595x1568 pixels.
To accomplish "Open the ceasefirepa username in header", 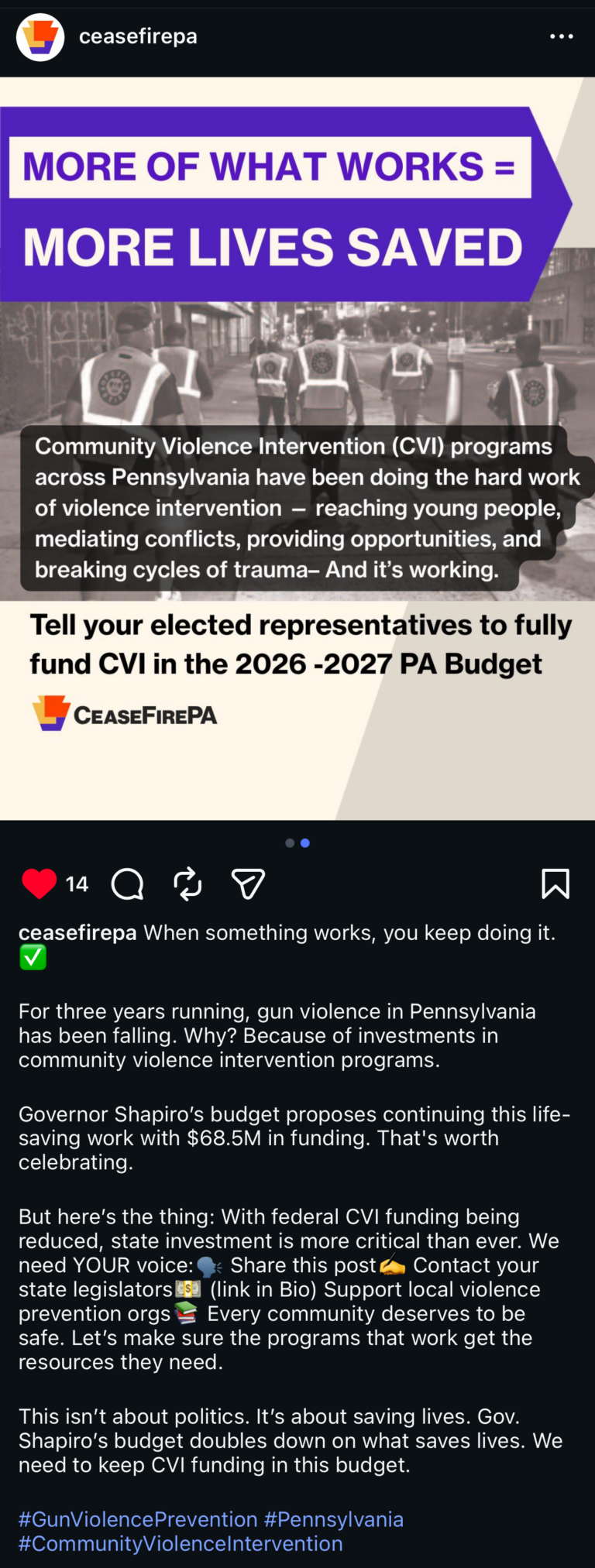I will tap(138, 36).
